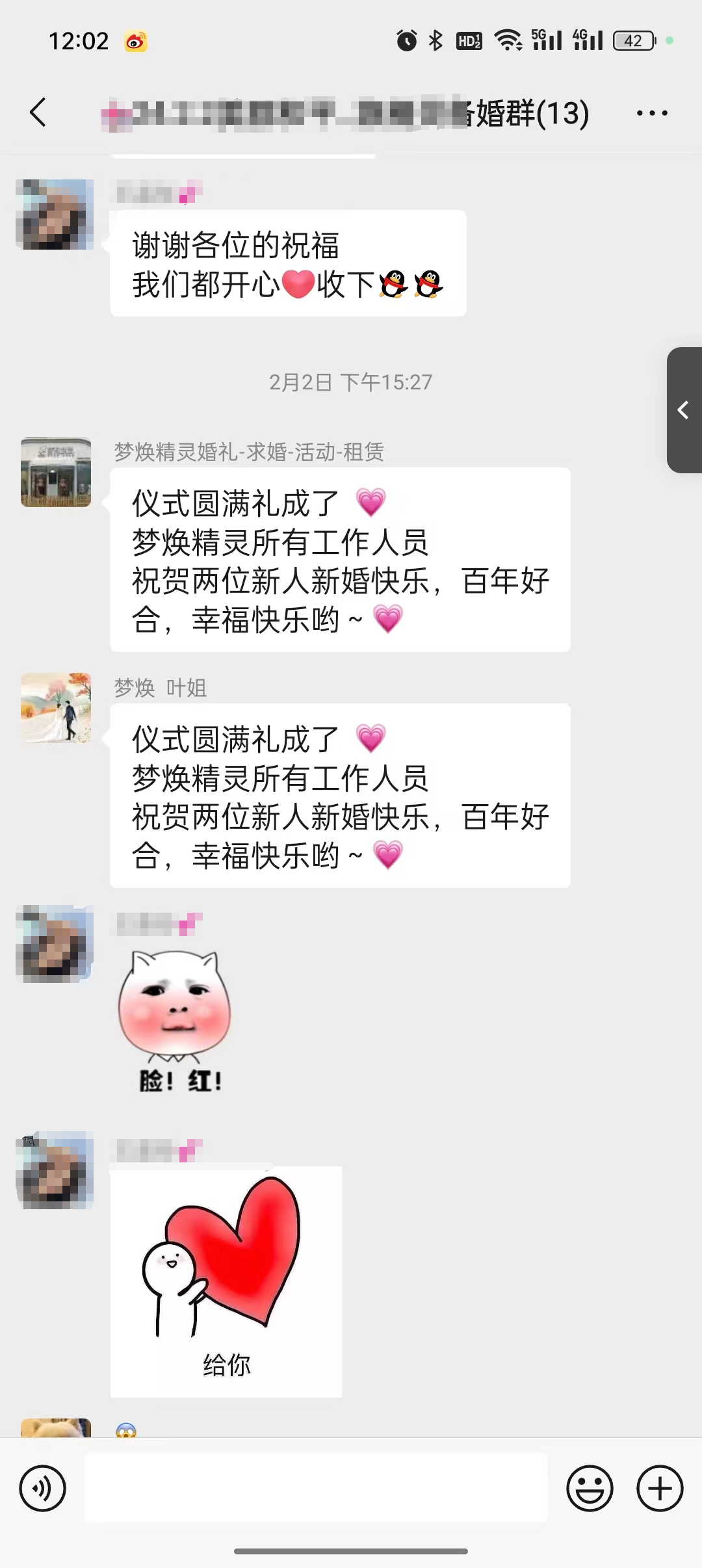Open the 给你 heart sticker image
Image resolution: width=702 pixels, height=1568 pixels.
226,1281
